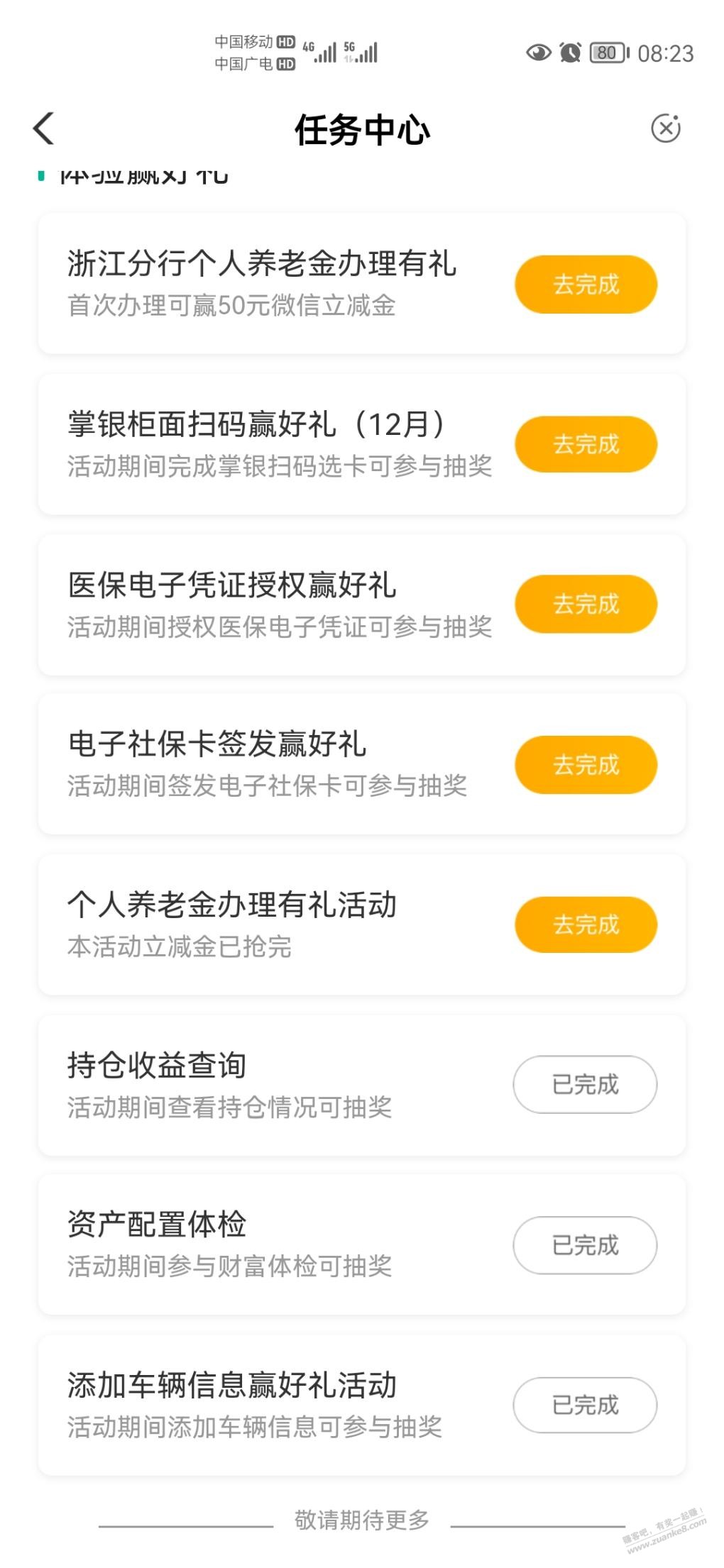Tap 已完成 on 资产配置体检
The height and width of the screenshot is (1568, 724).
pyautogui.click(x=585, y=1245)
